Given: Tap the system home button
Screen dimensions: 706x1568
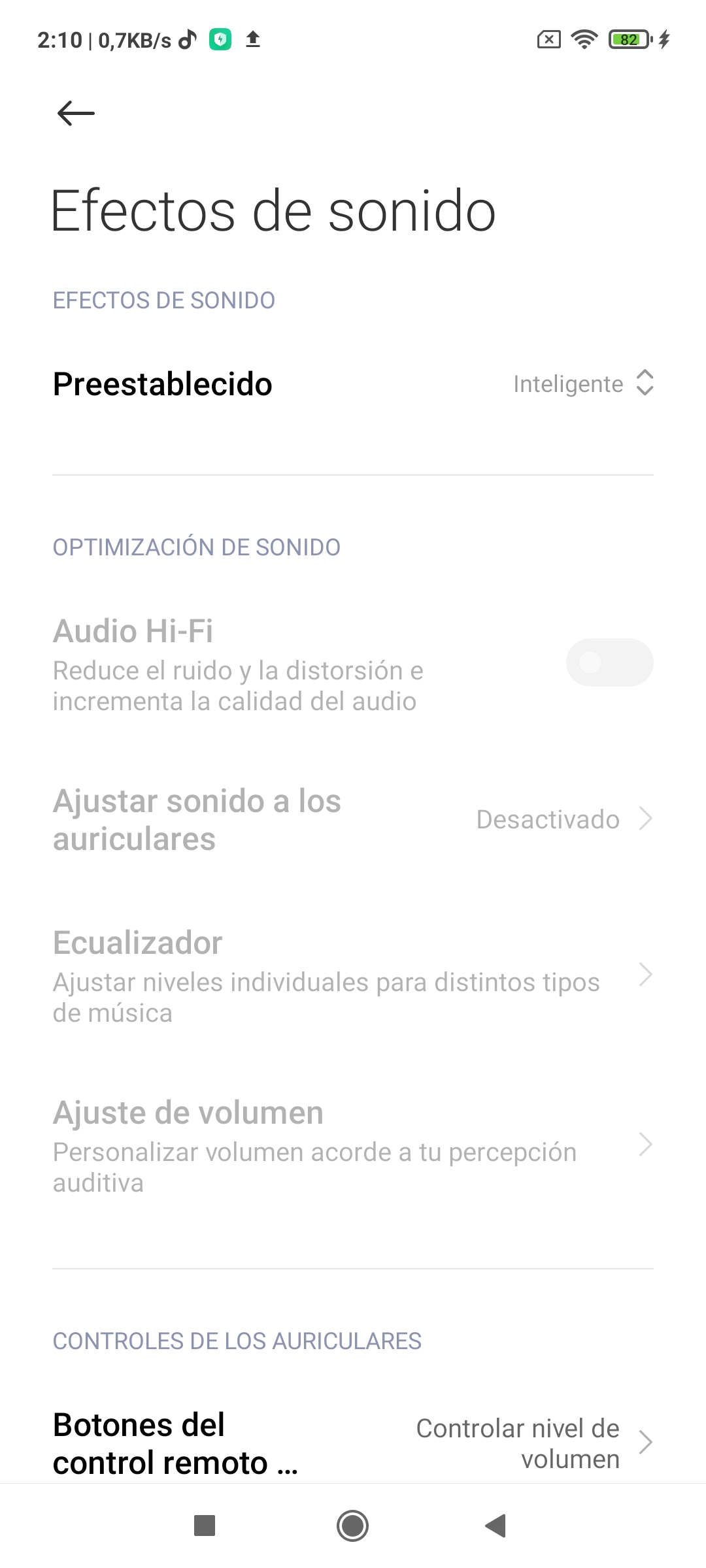Looking at the screenshot, I should tap(352, 1526).
